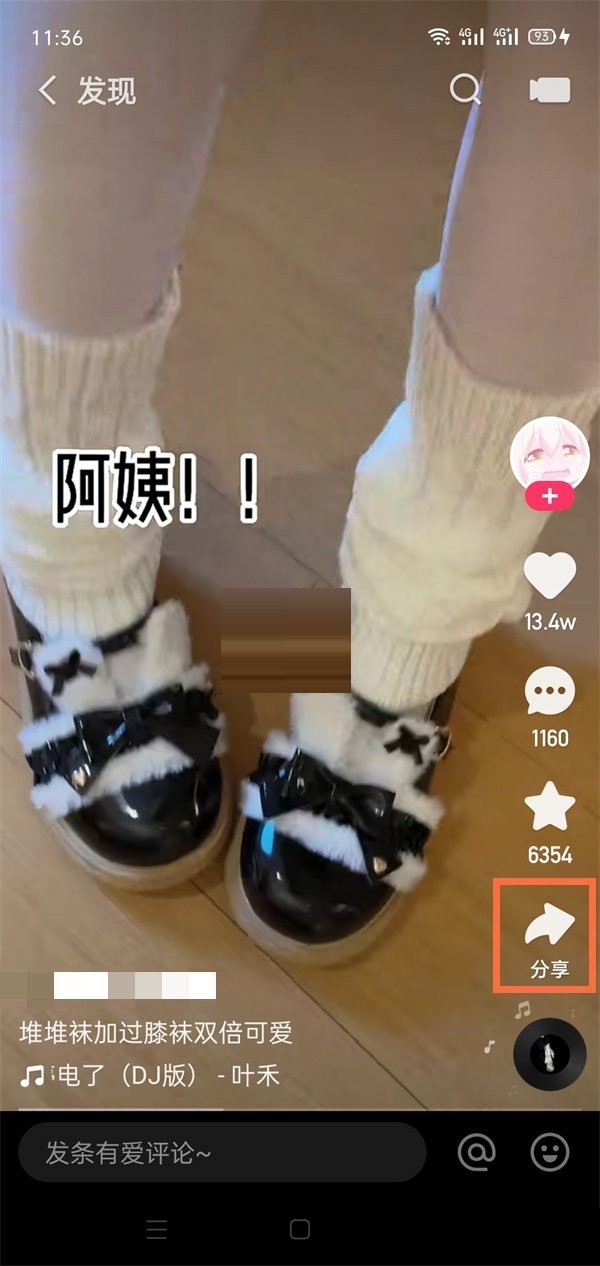The width and height of the screenshot is (600, 1266).
Task: Like this video with the heart
Action: pyautogui.click(x=549, y=577)
